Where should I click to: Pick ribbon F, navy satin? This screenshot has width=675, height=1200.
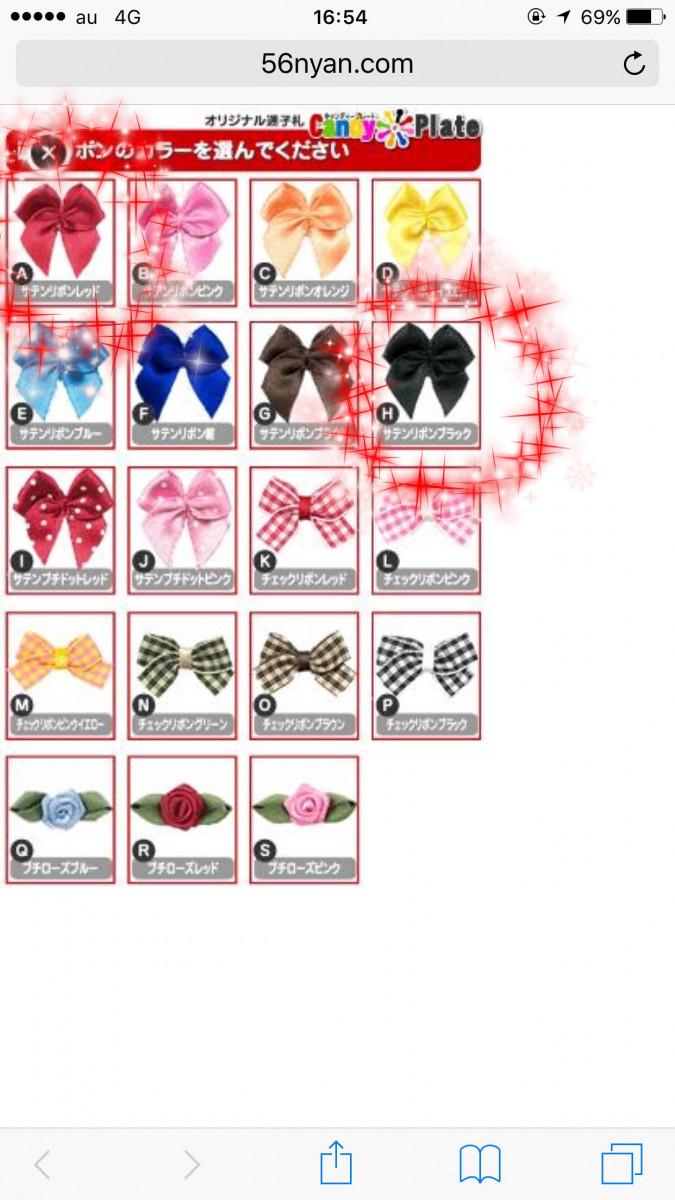182,385
